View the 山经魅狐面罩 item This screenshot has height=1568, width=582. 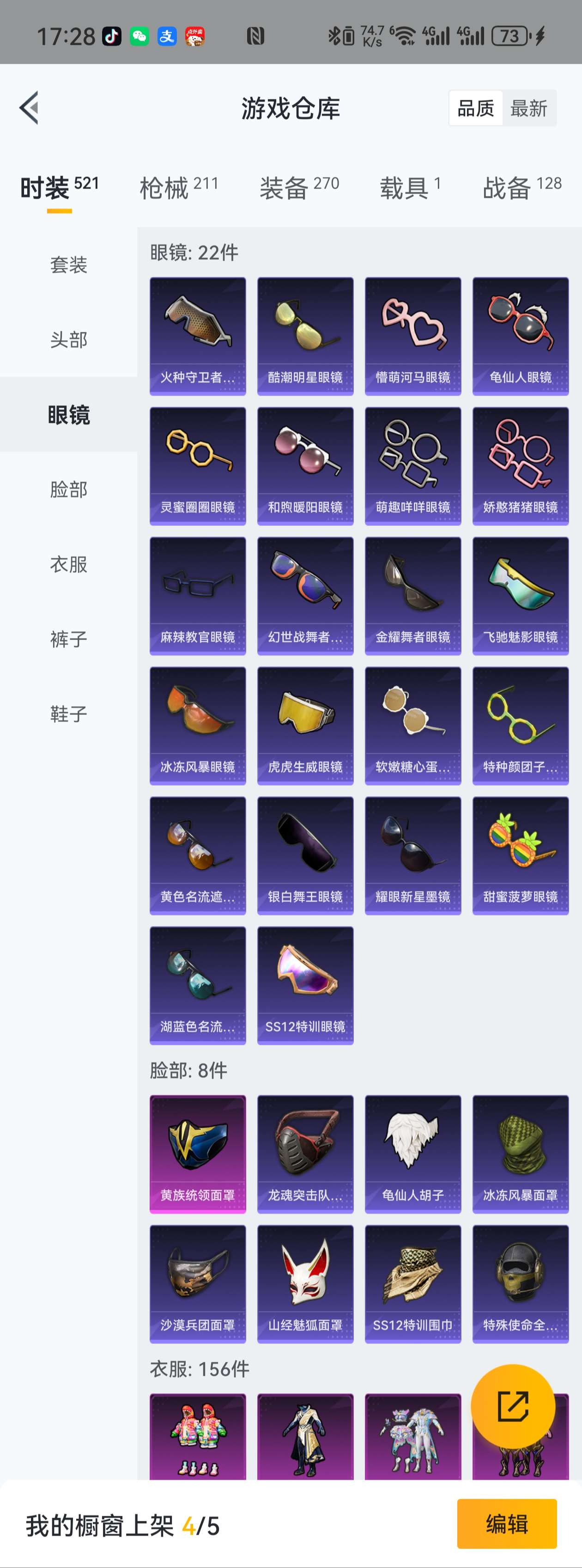pos(305,1283)
